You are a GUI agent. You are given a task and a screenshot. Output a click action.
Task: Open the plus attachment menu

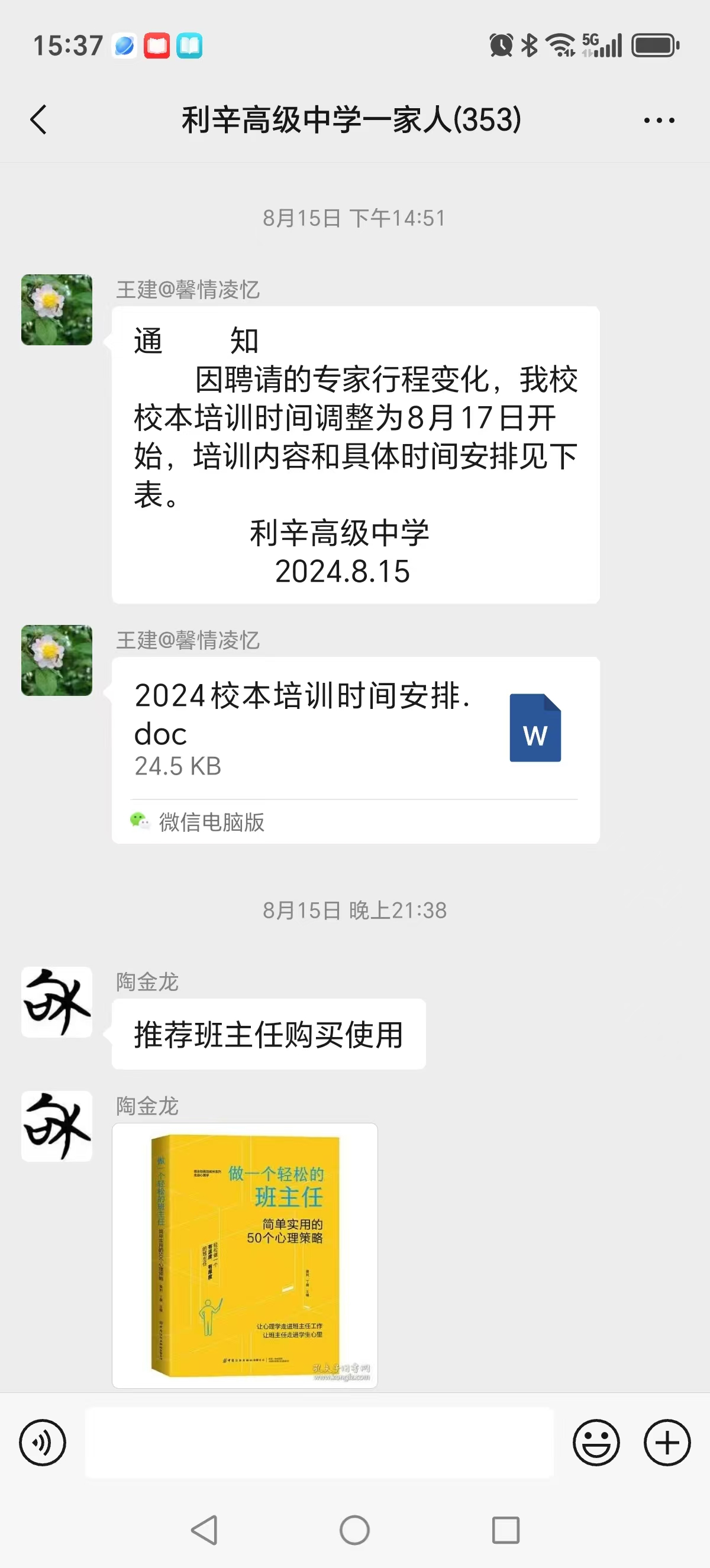[667, 1443]
